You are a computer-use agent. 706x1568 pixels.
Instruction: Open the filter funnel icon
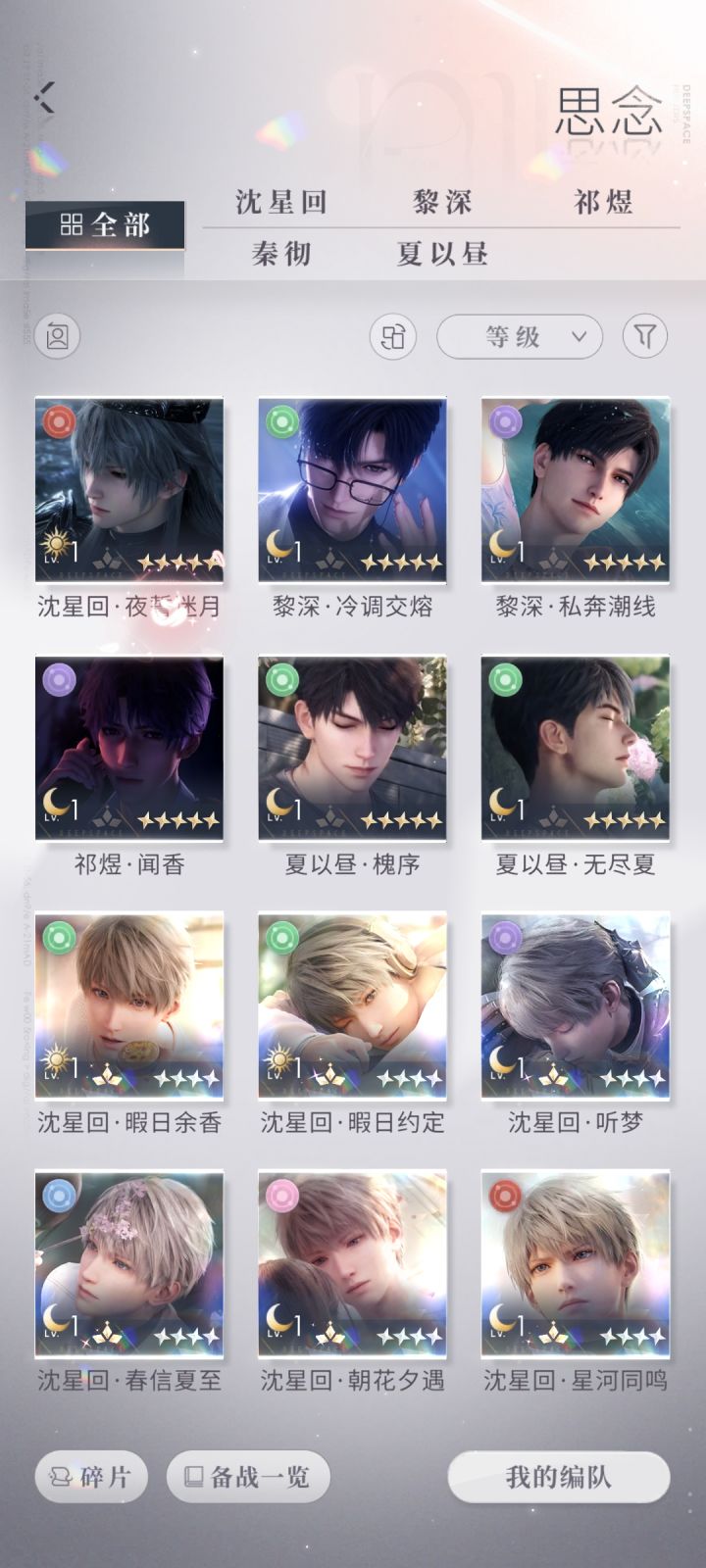647,336
